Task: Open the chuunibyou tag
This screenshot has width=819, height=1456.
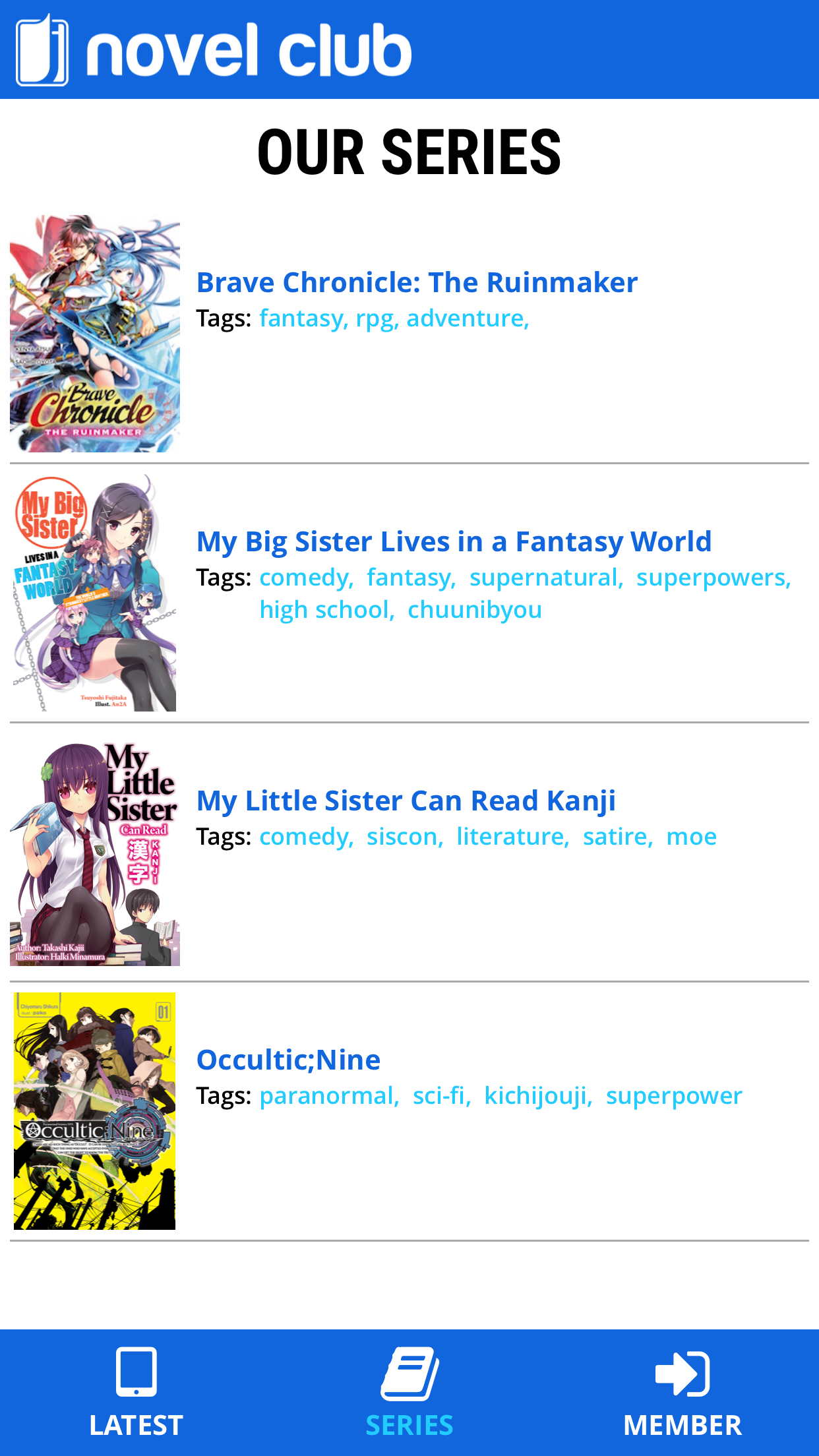Action: point(475,610)
